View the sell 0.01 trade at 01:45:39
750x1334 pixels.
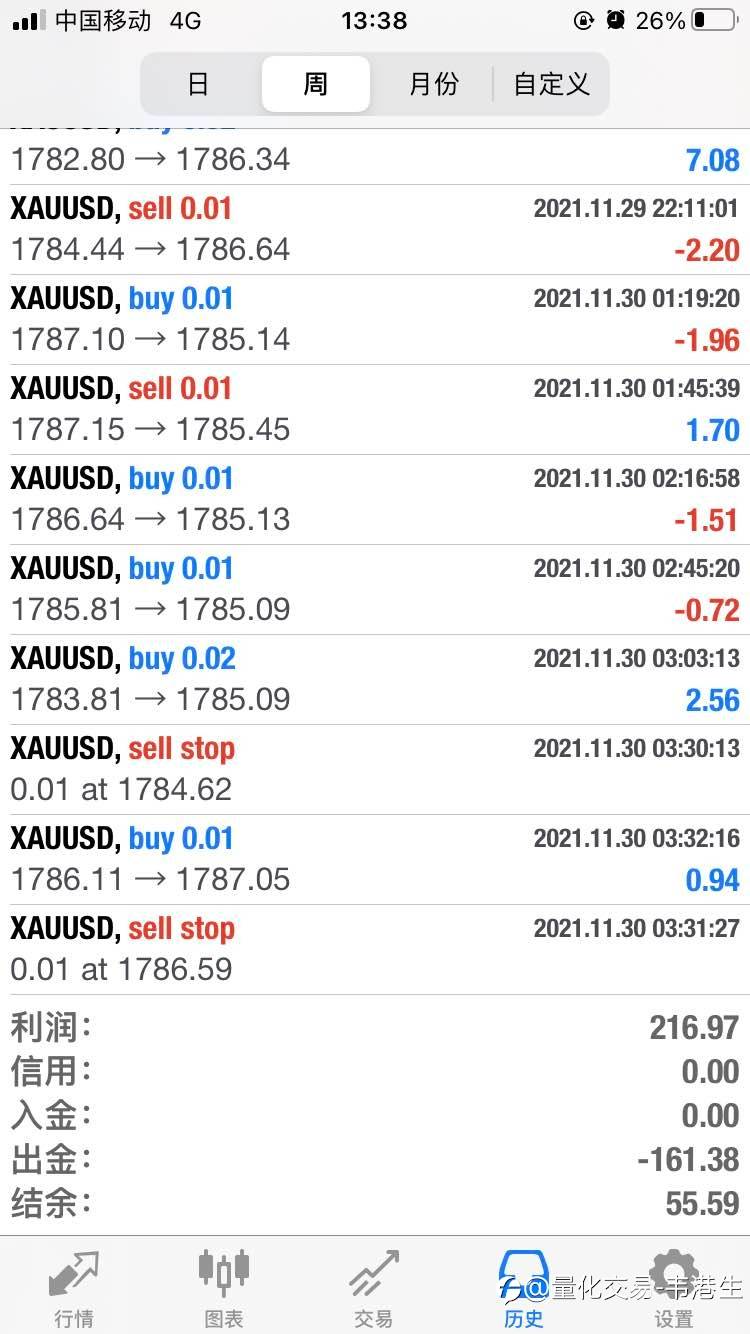tap(375, 410)
